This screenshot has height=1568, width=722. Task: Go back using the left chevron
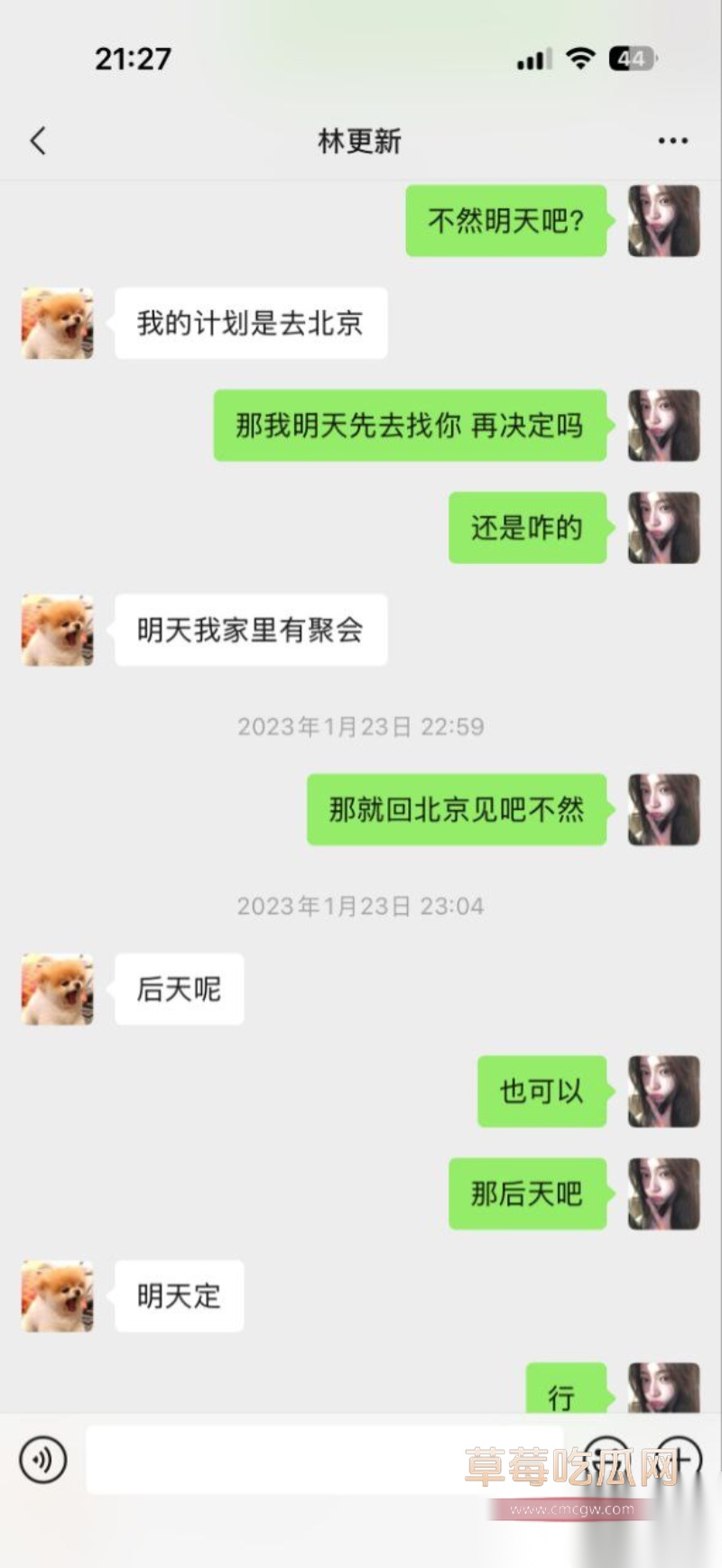[x=36, y=141]
